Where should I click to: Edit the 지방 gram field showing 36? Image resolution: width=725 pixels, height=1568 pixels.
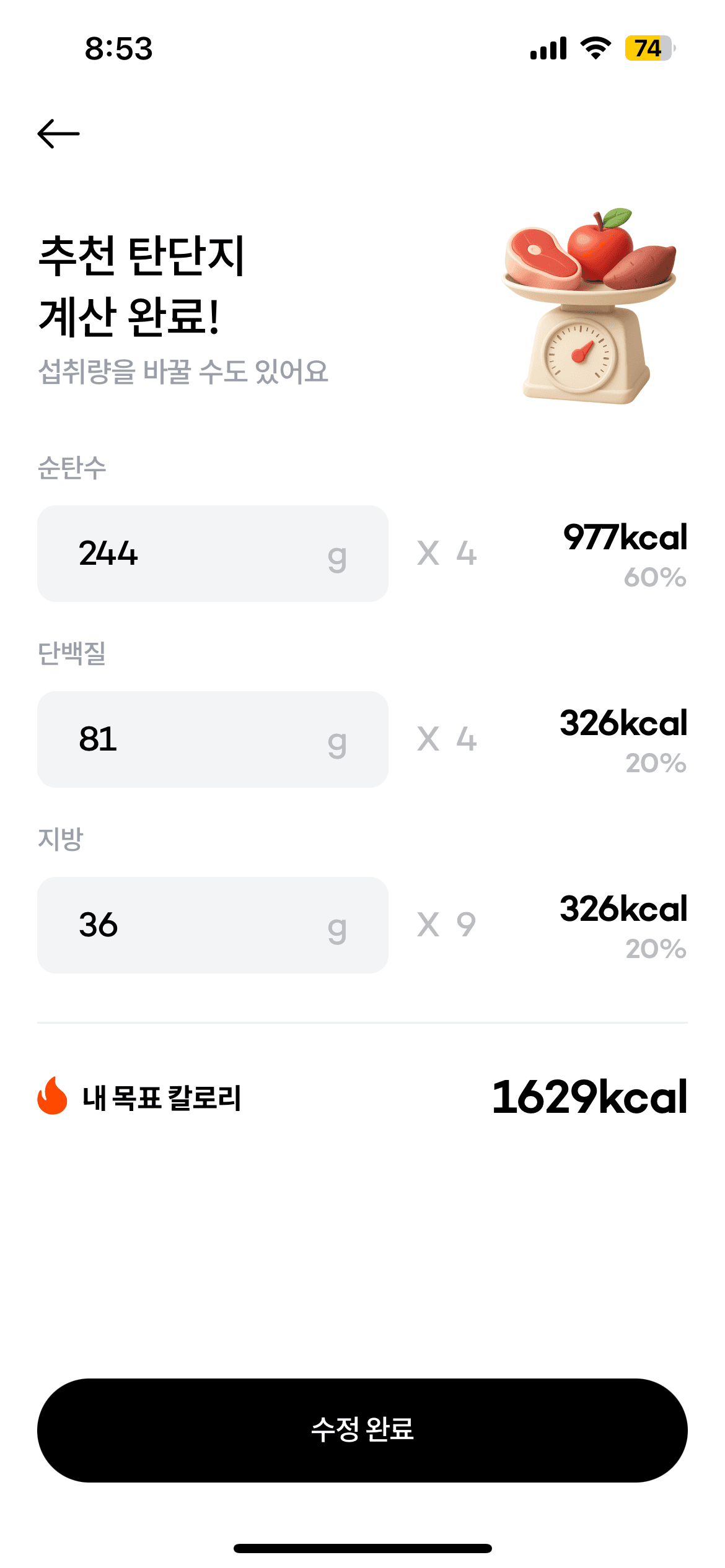(x=212, y=925)
